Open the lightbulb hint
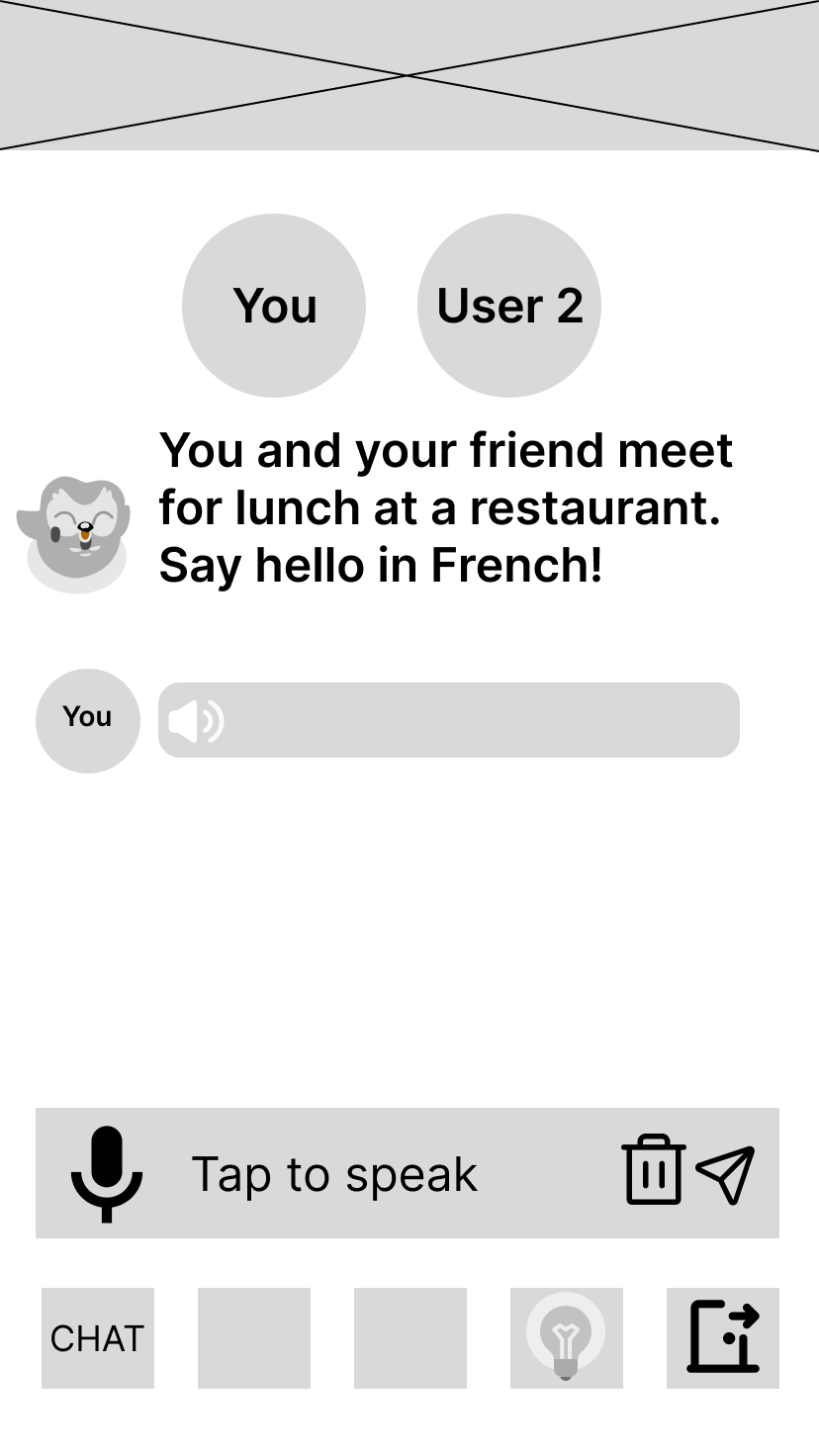Screen dimensions: 819x1456 [566, 1338]
